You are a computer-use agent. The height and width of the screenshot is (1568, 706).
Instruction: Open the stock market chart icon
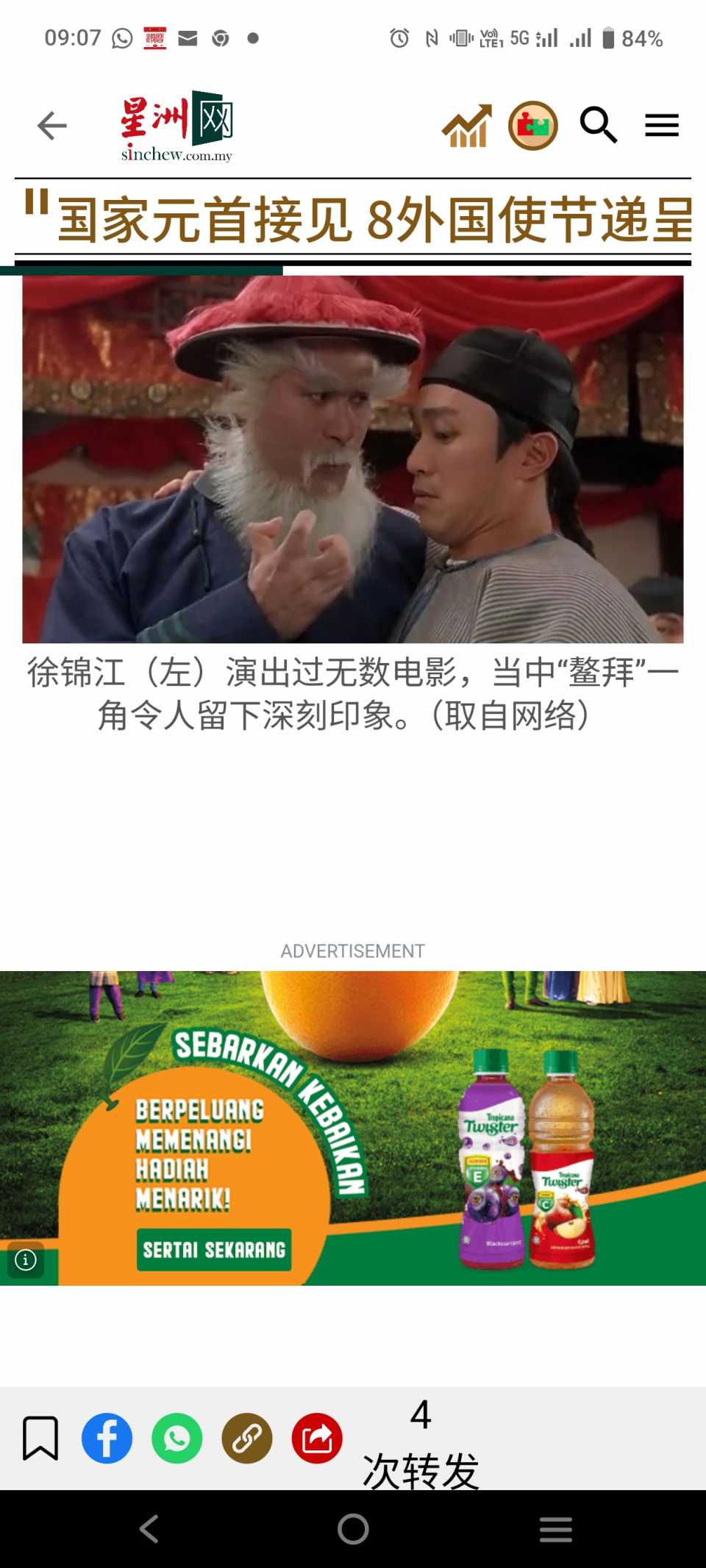[x=467, y=126]
